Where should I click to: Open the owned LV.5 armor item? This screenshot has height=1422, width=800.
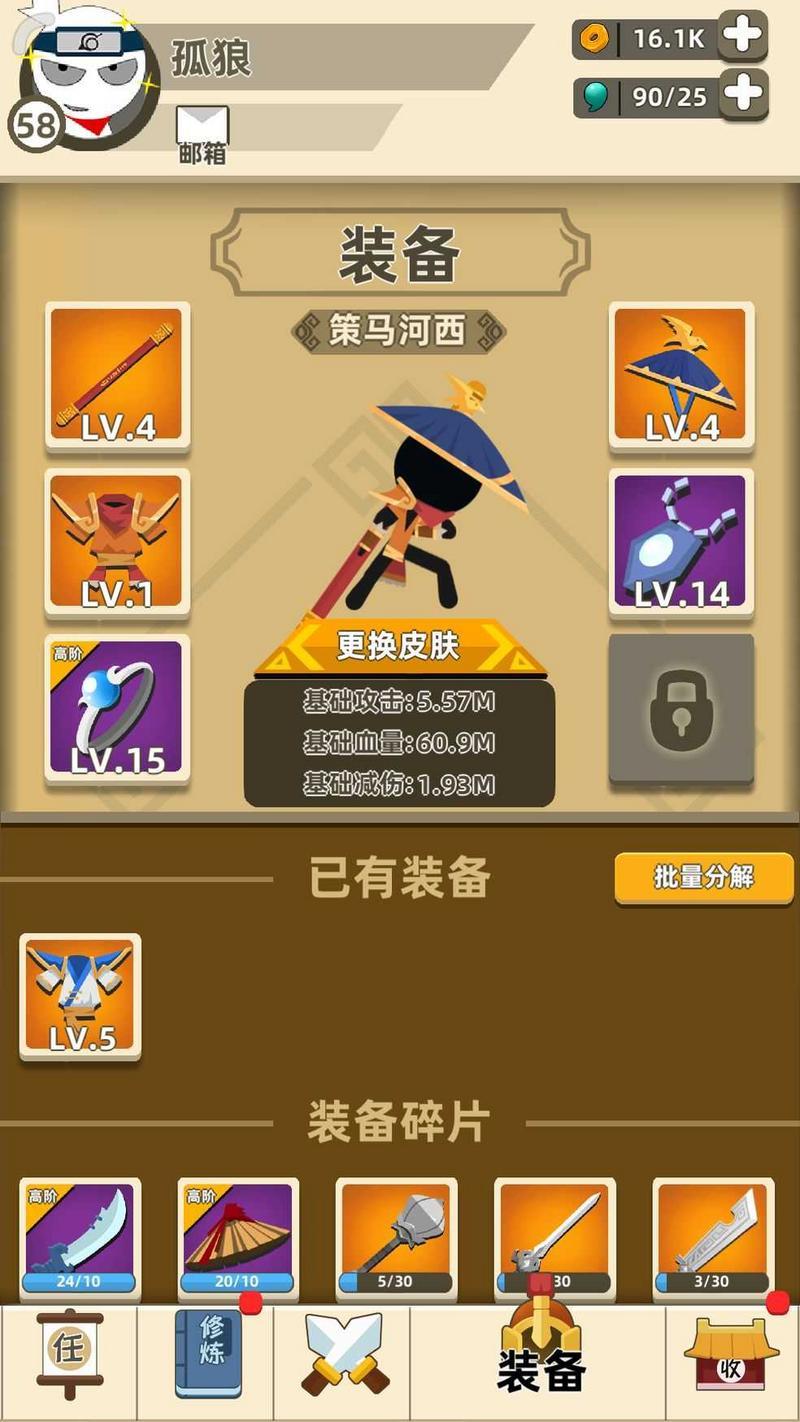(x=80, y=997)
